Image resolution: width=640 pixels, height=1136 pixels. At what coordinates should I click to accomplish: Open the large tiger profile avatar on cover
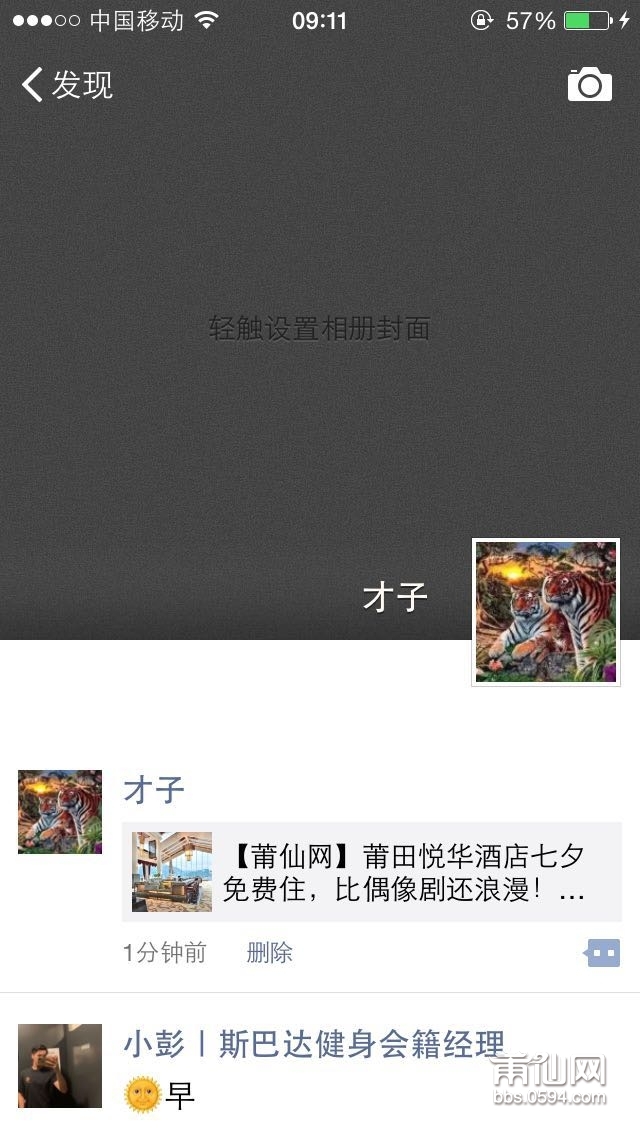click(x=546, y=612)
